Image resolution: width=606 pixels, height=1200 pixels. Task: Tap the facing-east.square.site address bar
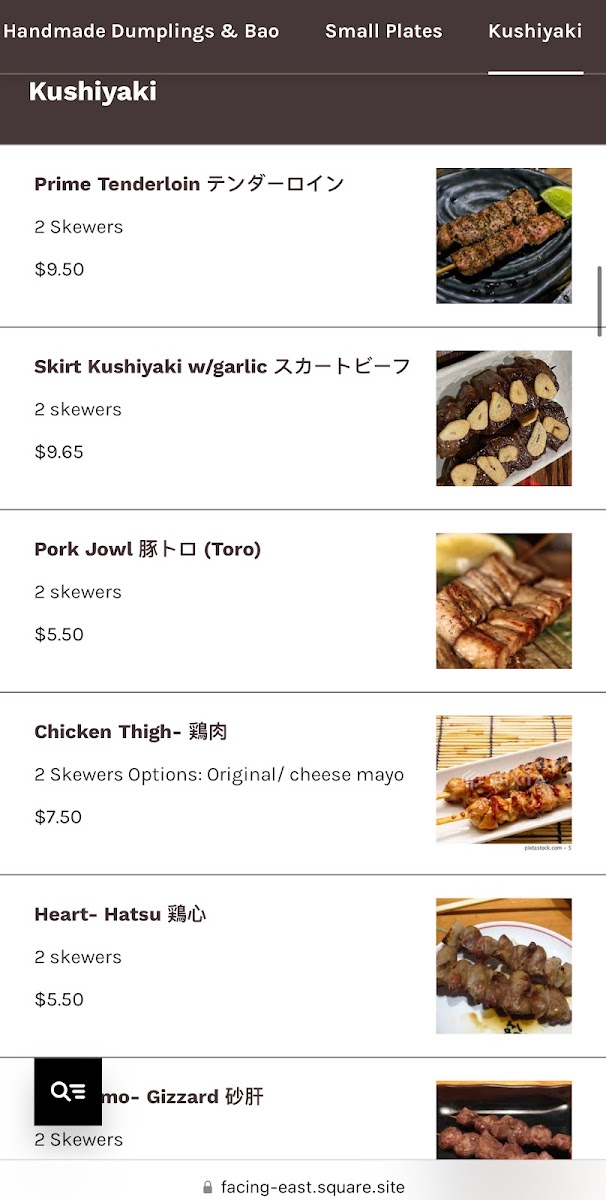(x=303, y=1187)
